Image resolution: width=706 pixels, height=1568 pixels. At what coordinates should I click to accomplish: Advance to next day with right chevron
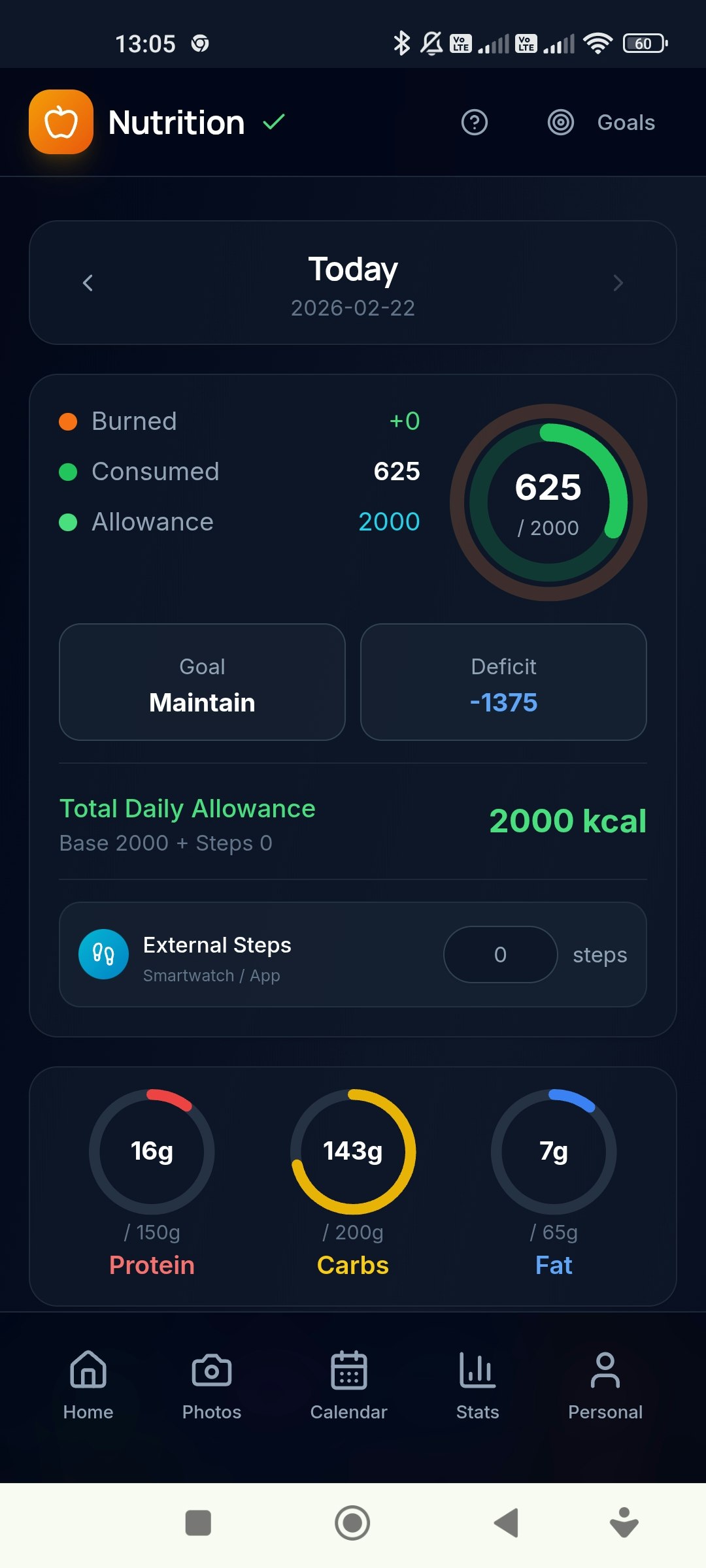coord(618,283)
